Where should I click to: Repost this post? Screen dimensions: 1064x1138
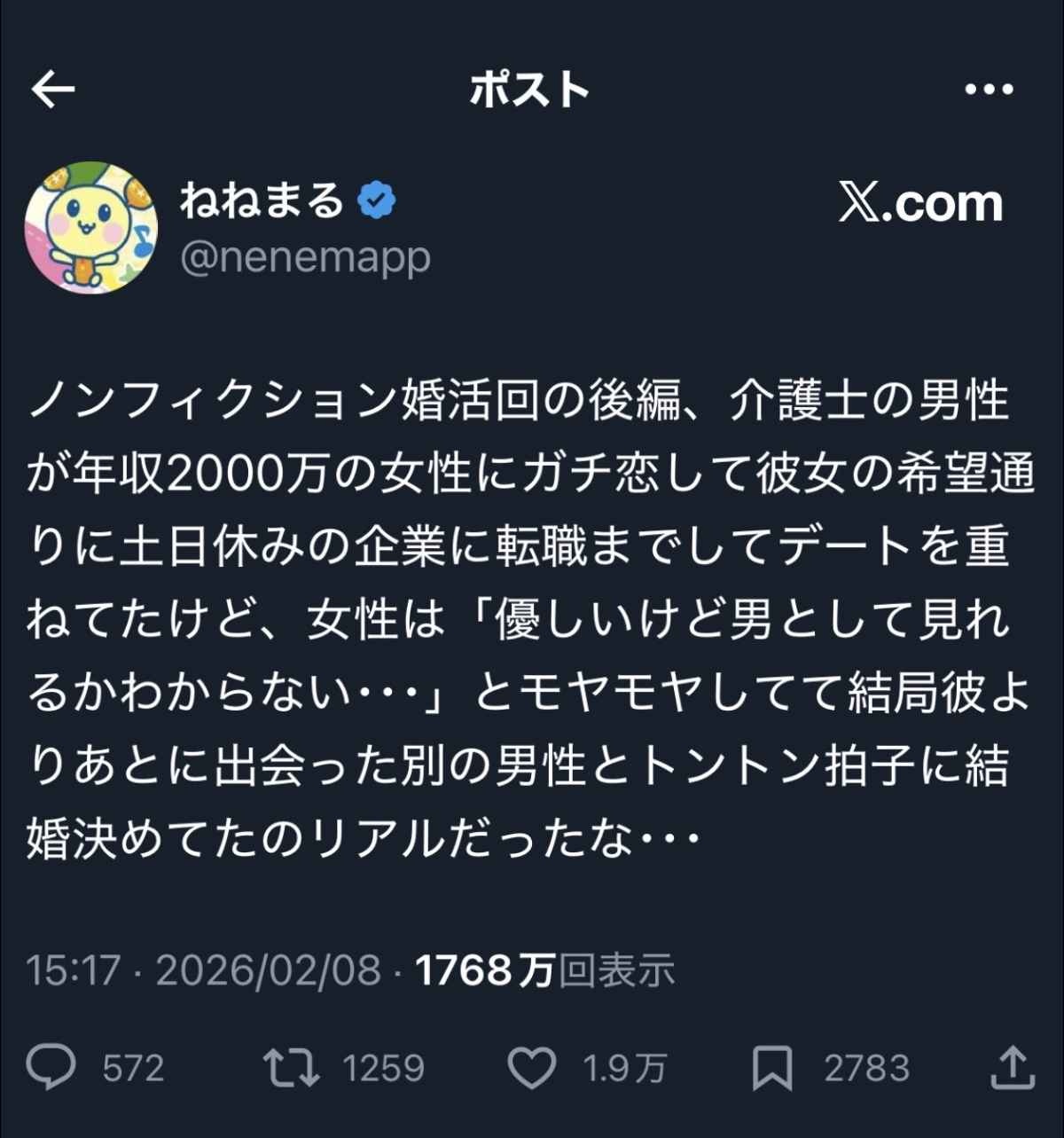[x=292, y=1067]
